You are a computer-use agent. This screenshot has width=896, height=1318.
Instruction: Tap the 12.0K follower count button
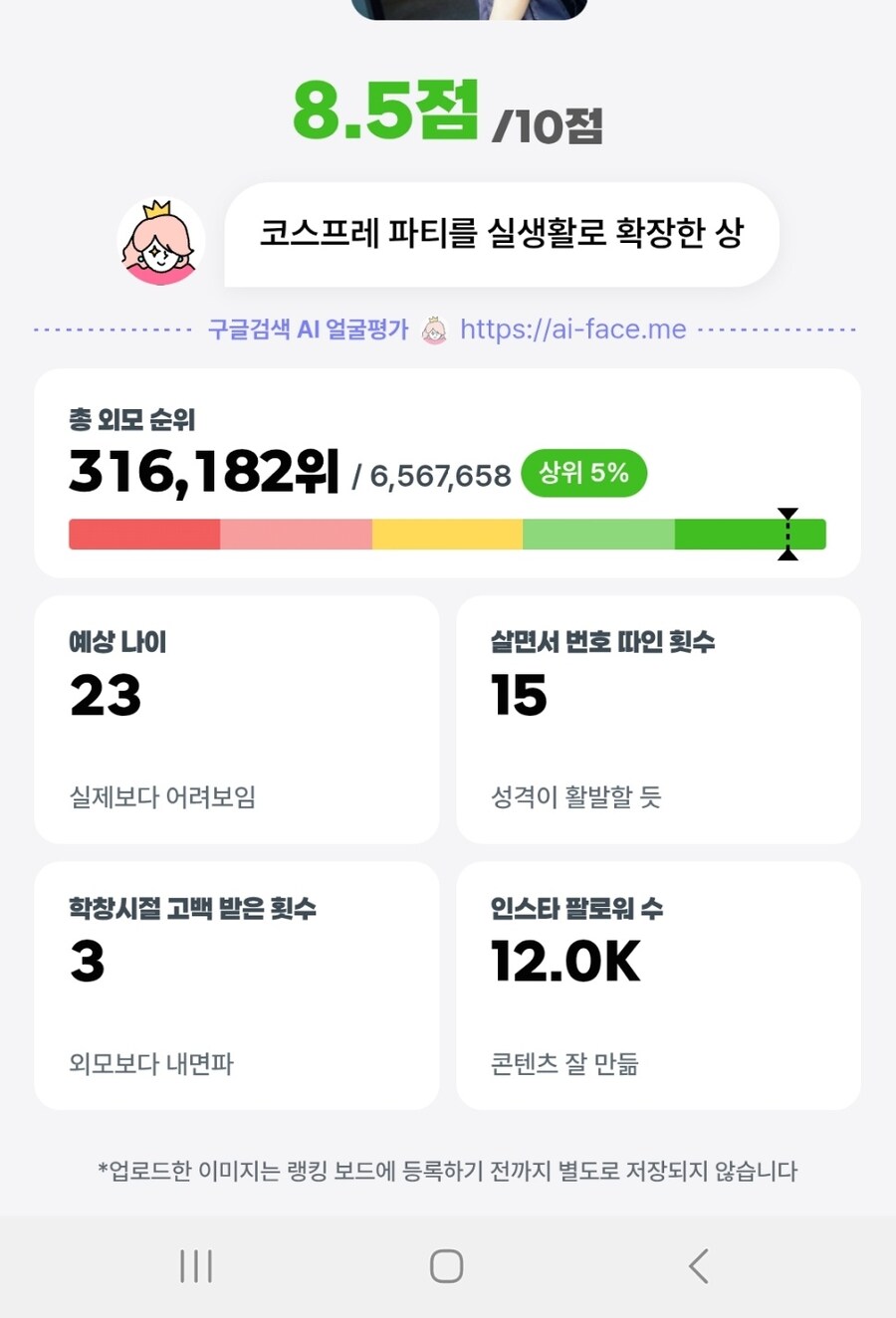click(x=567, y=960)
